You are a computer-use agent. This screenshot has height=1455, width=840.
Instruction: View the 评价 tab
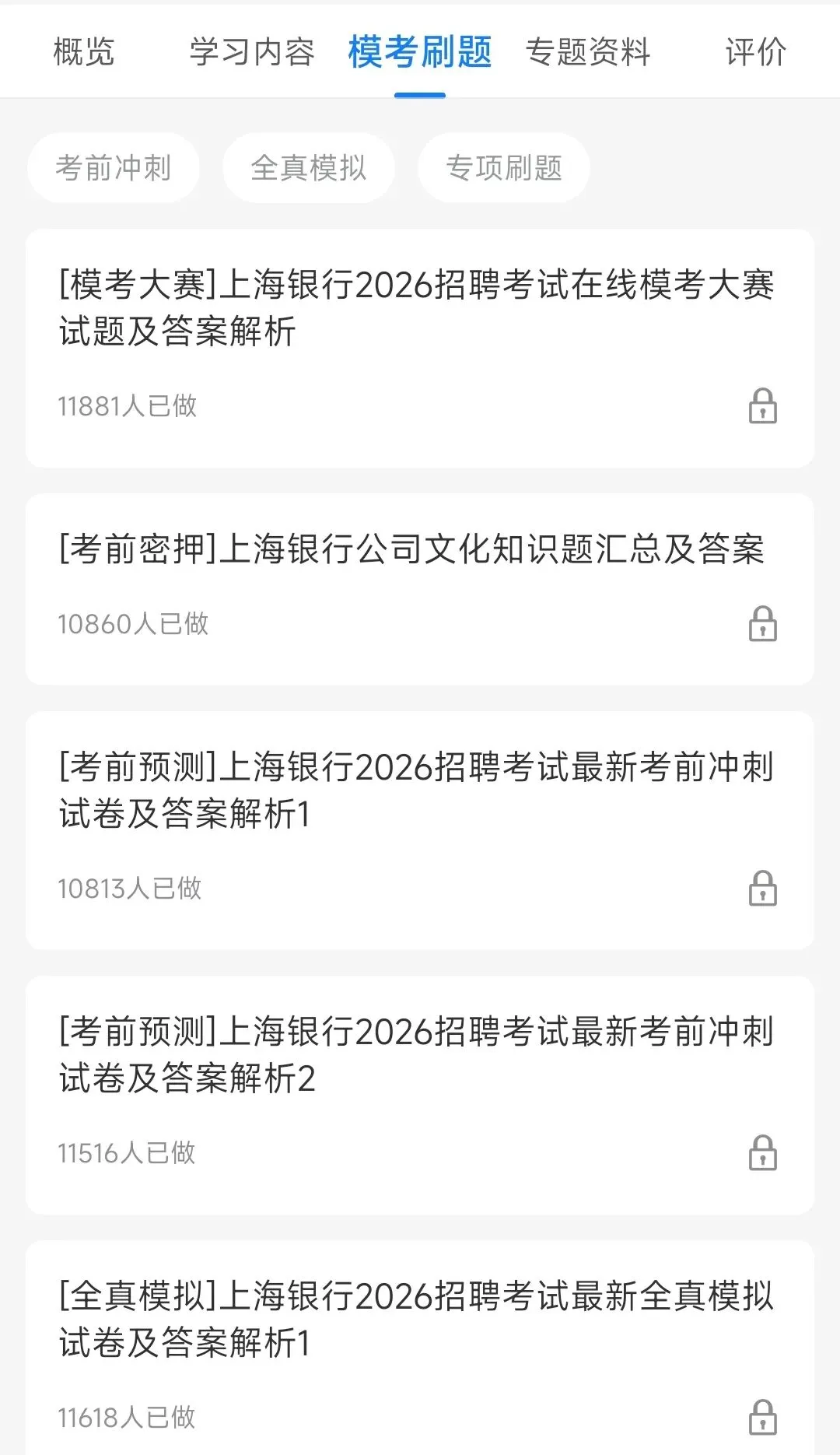tap(755, 52)
